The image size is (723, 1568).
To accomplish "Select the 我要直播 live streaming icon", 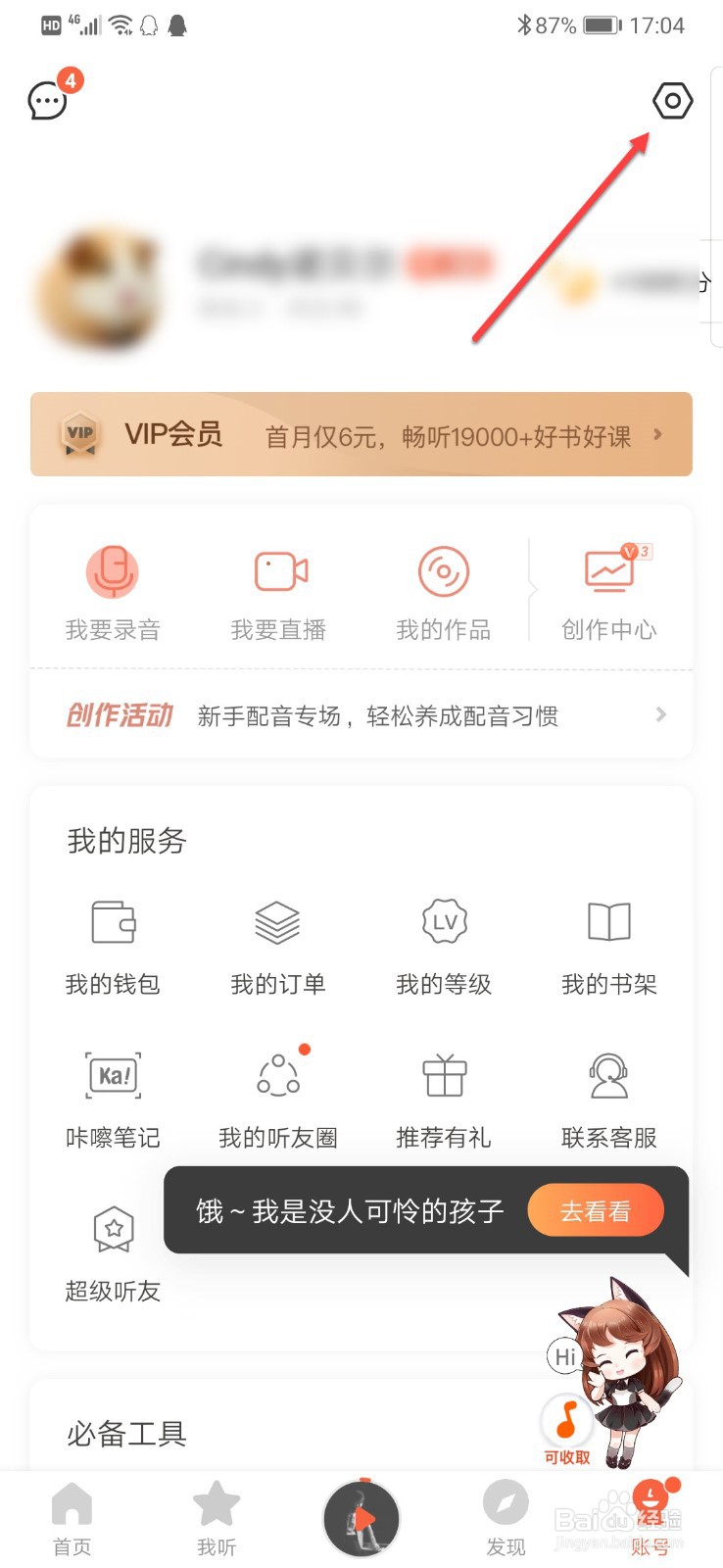I will click(x=279, y=588).
